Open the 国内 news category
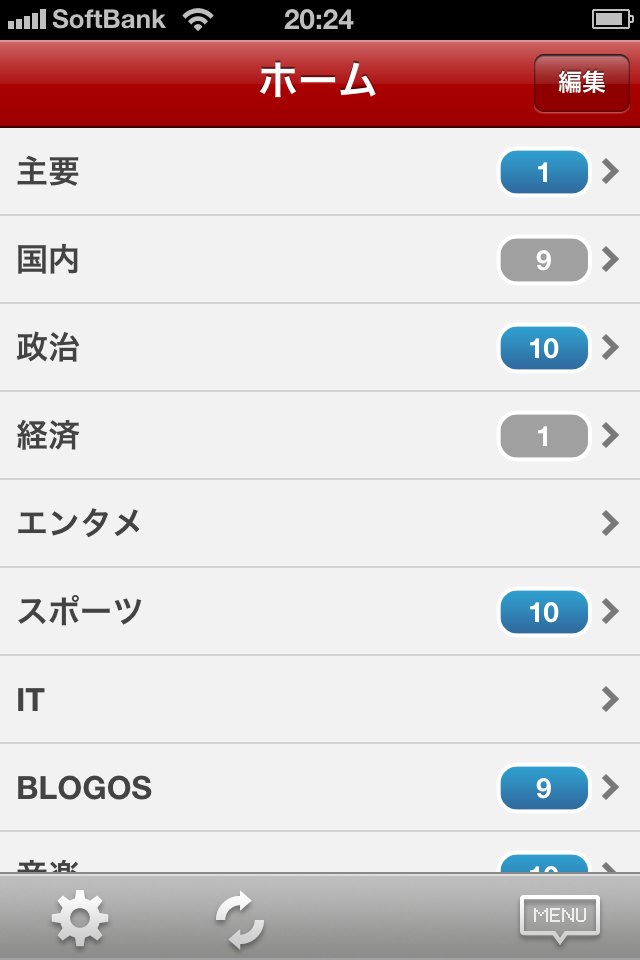The width and height of the screenshot is (640, 960). coord(320,260)
